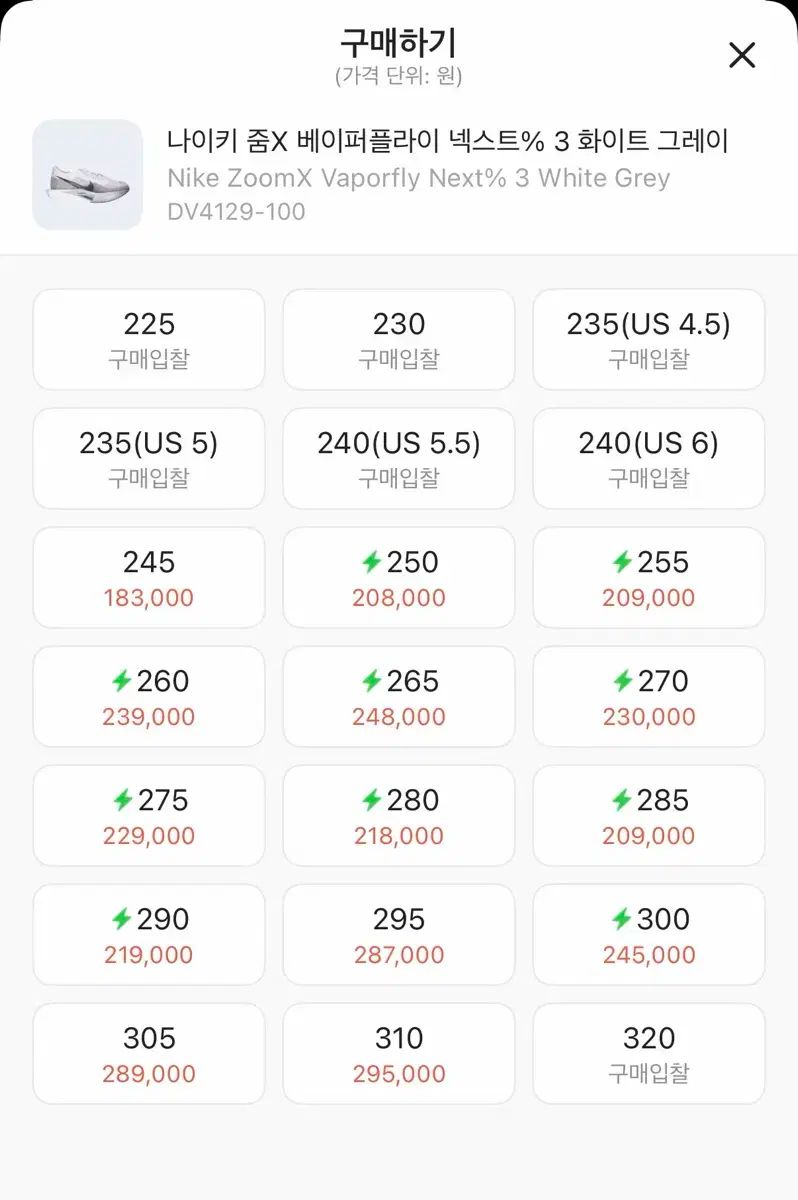798x1200 pixels.
Task: Pick size 235(US 4.5) option
Action: pos(648,340)
